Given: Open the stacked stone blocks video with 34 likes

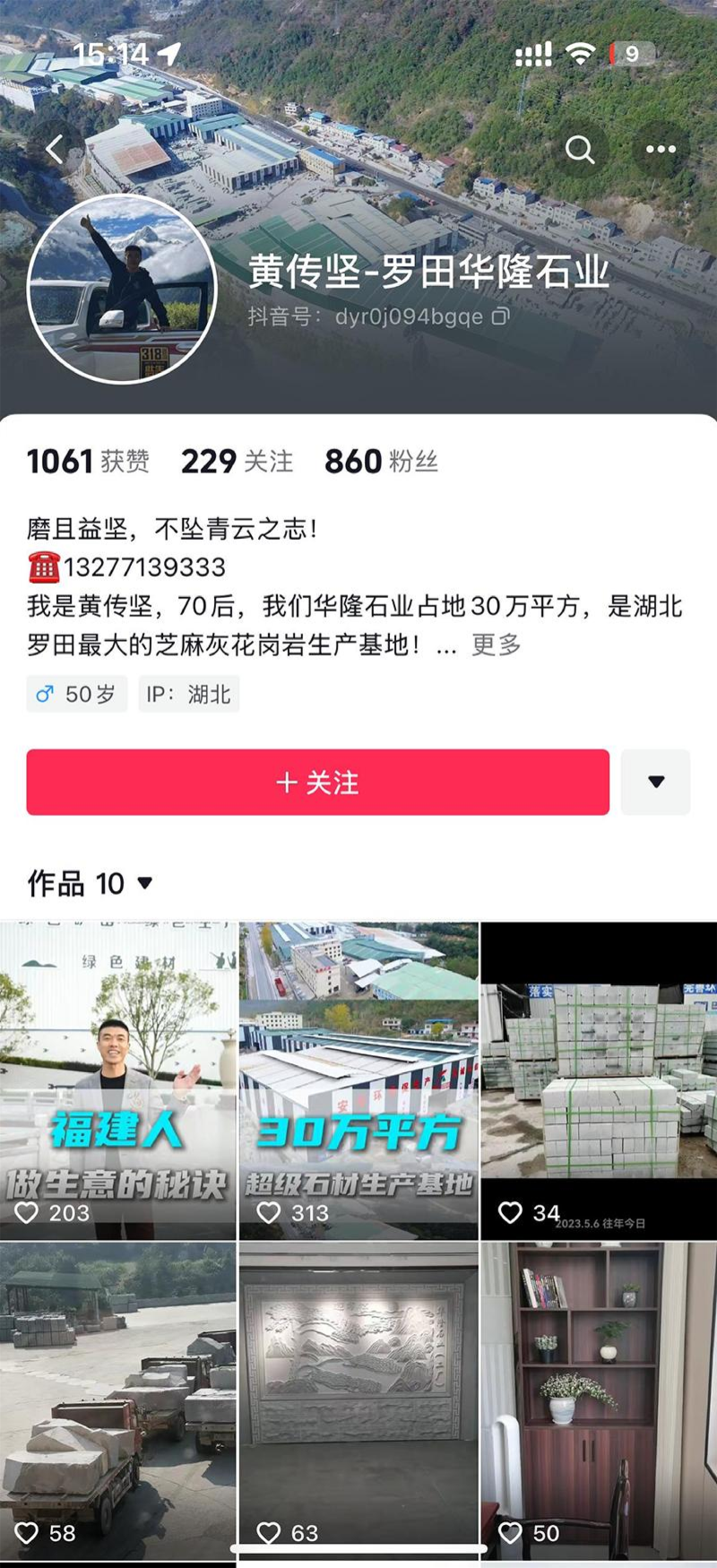Looking at the screenshot, I should point(599,1081).
